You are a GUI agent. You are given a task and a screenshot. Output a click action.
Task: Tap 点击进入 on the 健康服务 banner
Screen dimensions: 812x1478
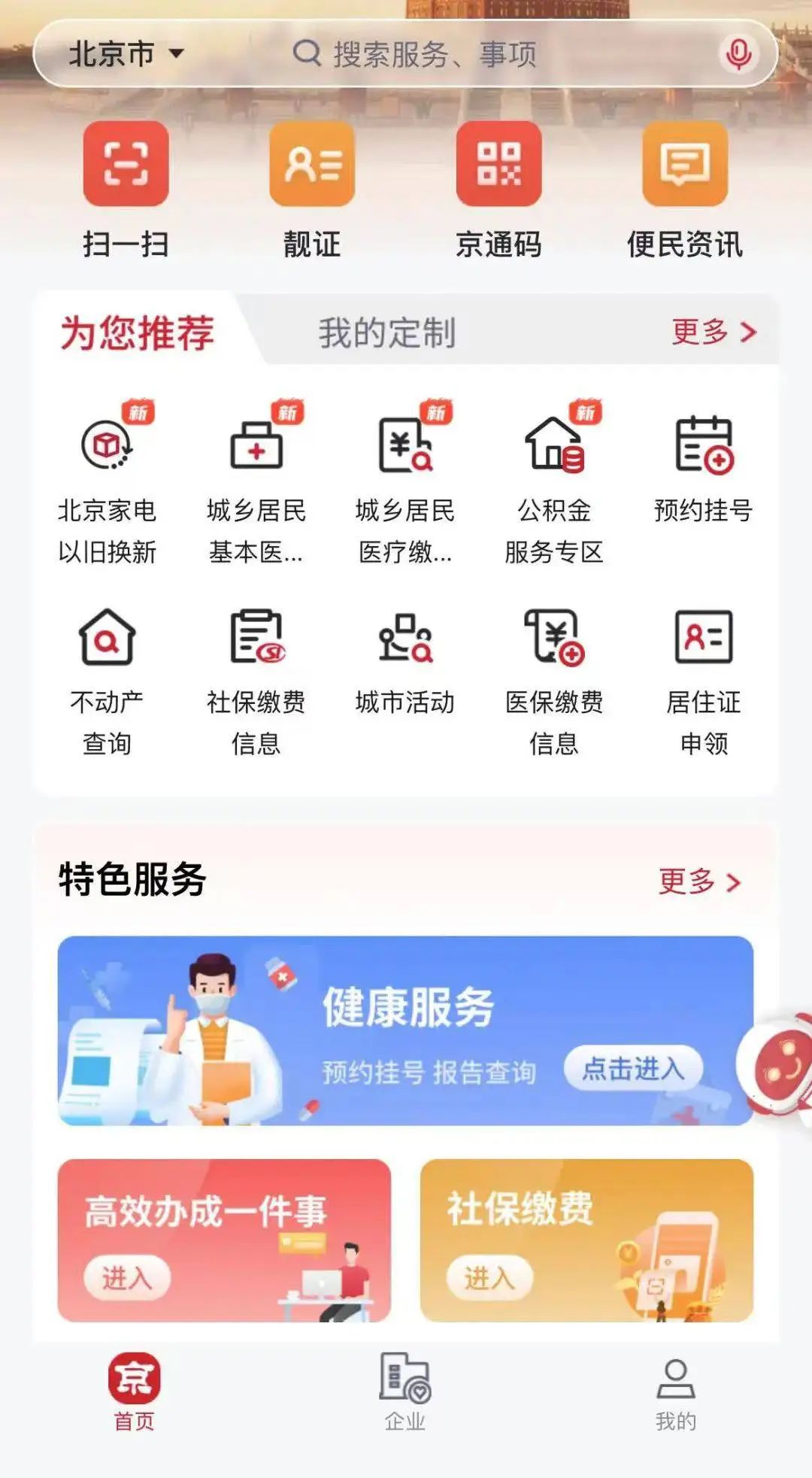(x=633, y=1068)
